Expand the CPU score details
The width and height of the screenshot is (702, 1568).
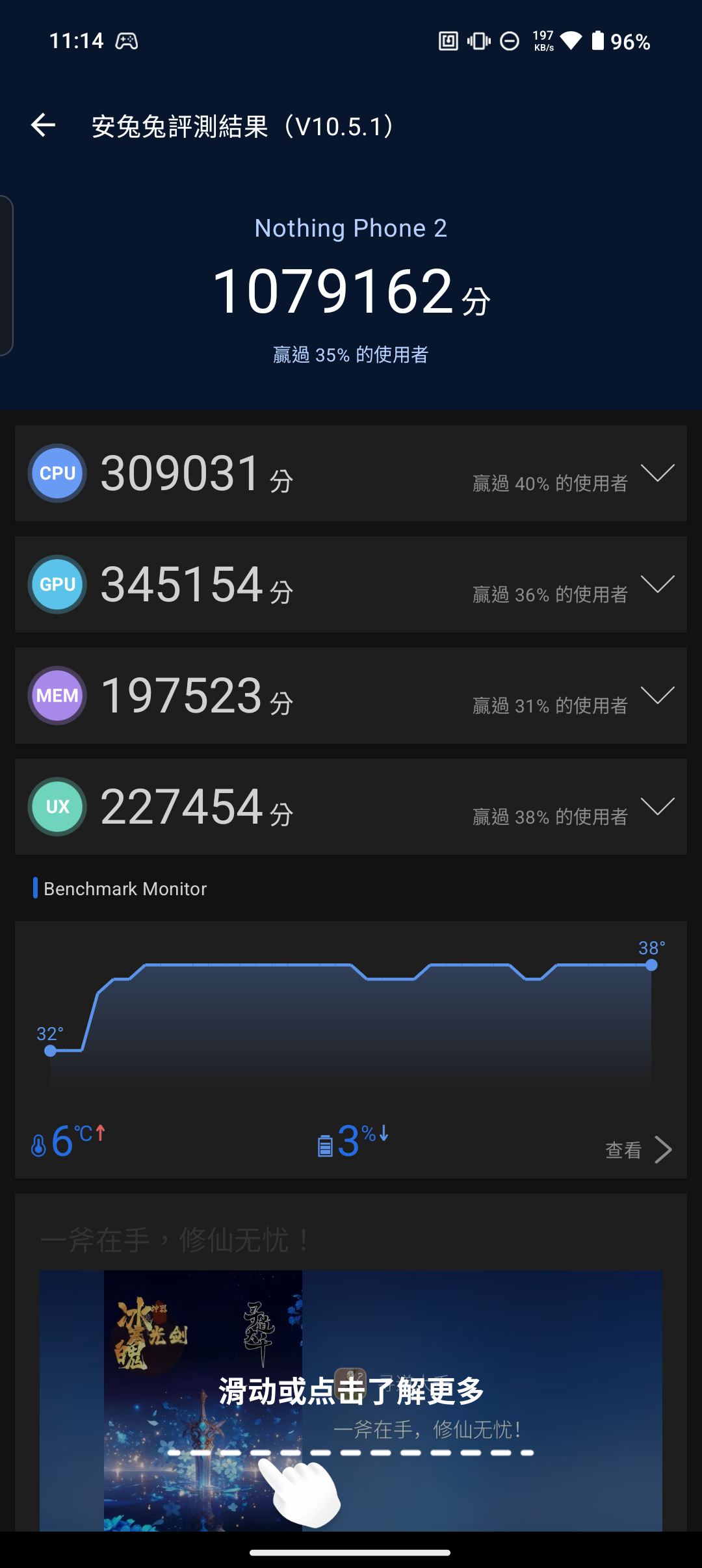657,473
